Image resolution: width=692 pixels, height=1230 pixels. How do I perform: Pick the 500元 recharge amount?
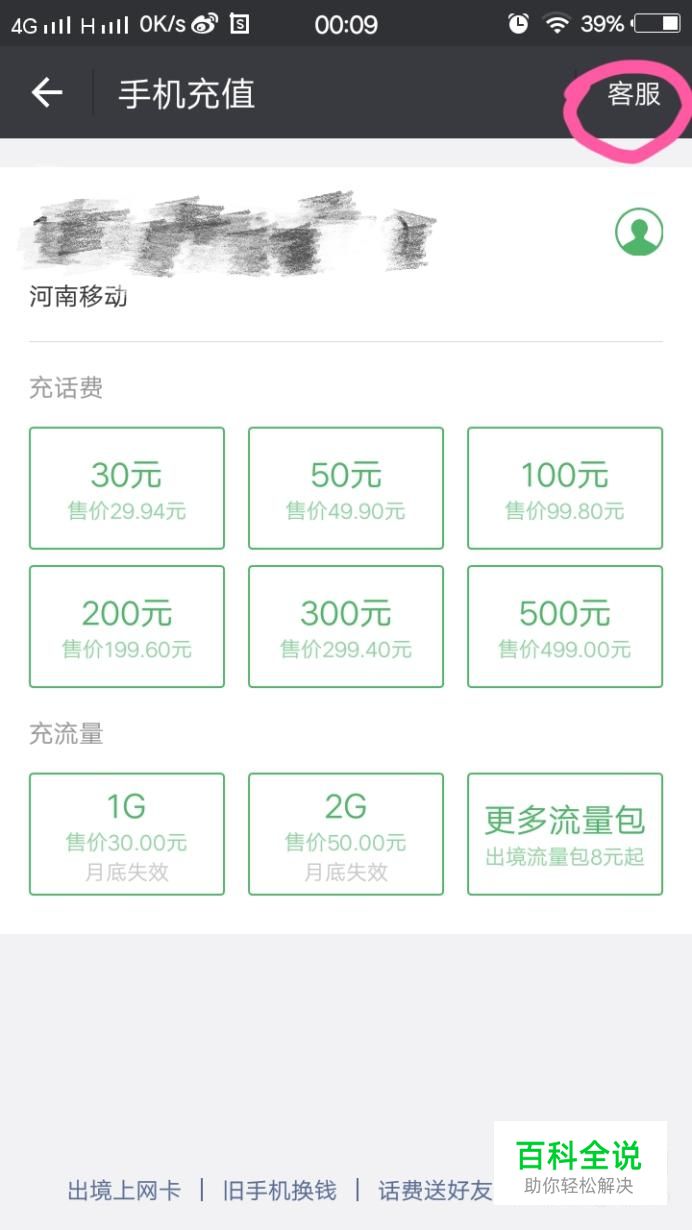point(565,627)
